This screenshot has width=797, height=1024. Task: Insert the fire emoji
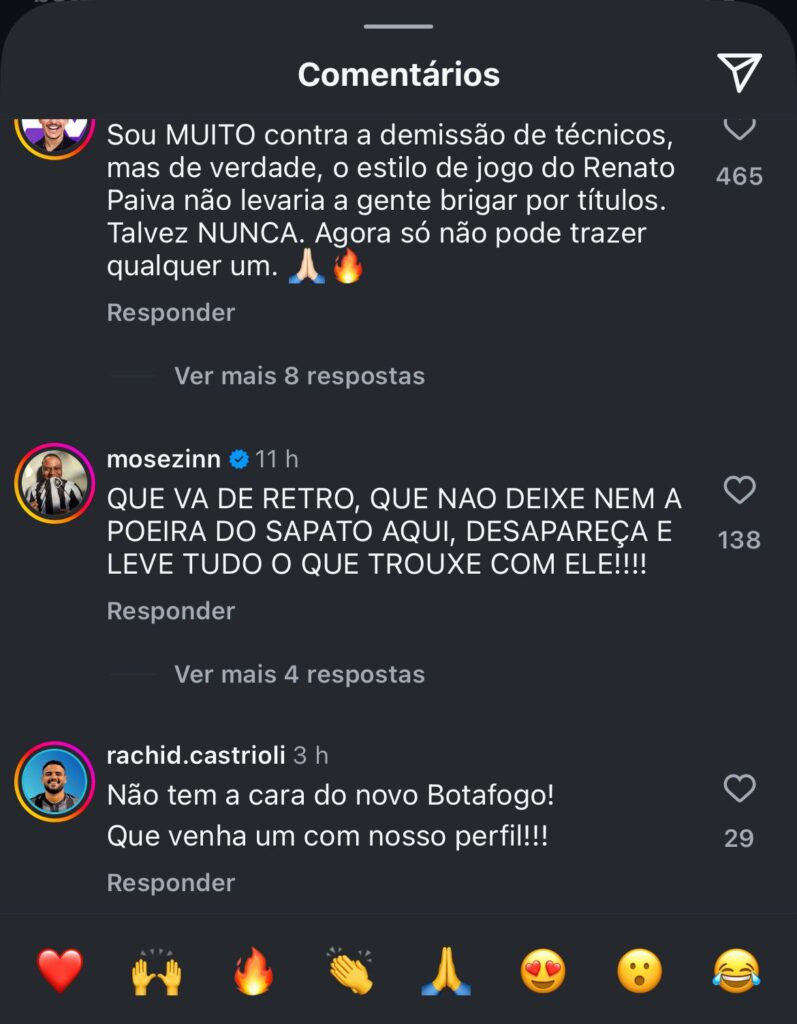tap(253, 972)
